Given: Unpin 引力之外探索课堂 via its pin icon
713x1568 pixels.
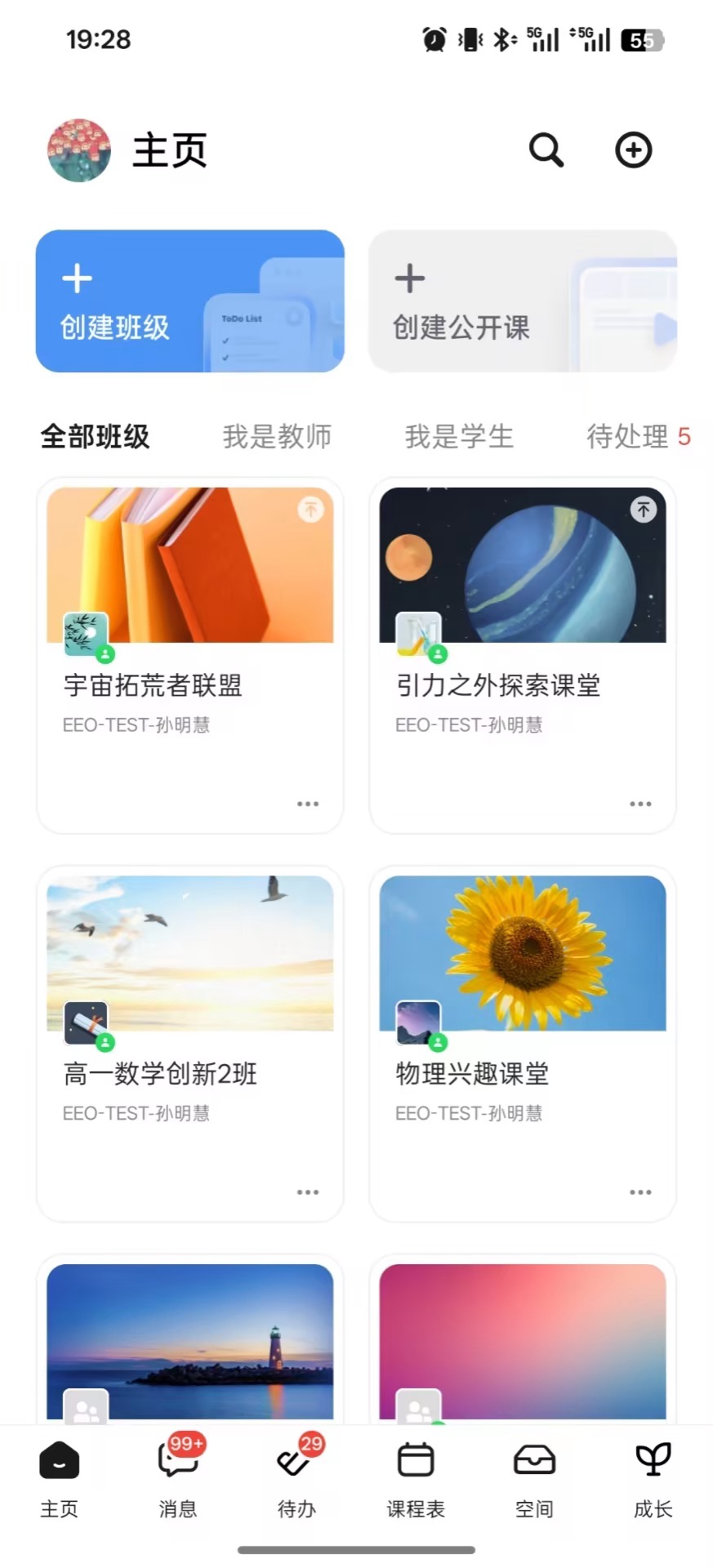Looking at the screenshot, I should [643, 510].
